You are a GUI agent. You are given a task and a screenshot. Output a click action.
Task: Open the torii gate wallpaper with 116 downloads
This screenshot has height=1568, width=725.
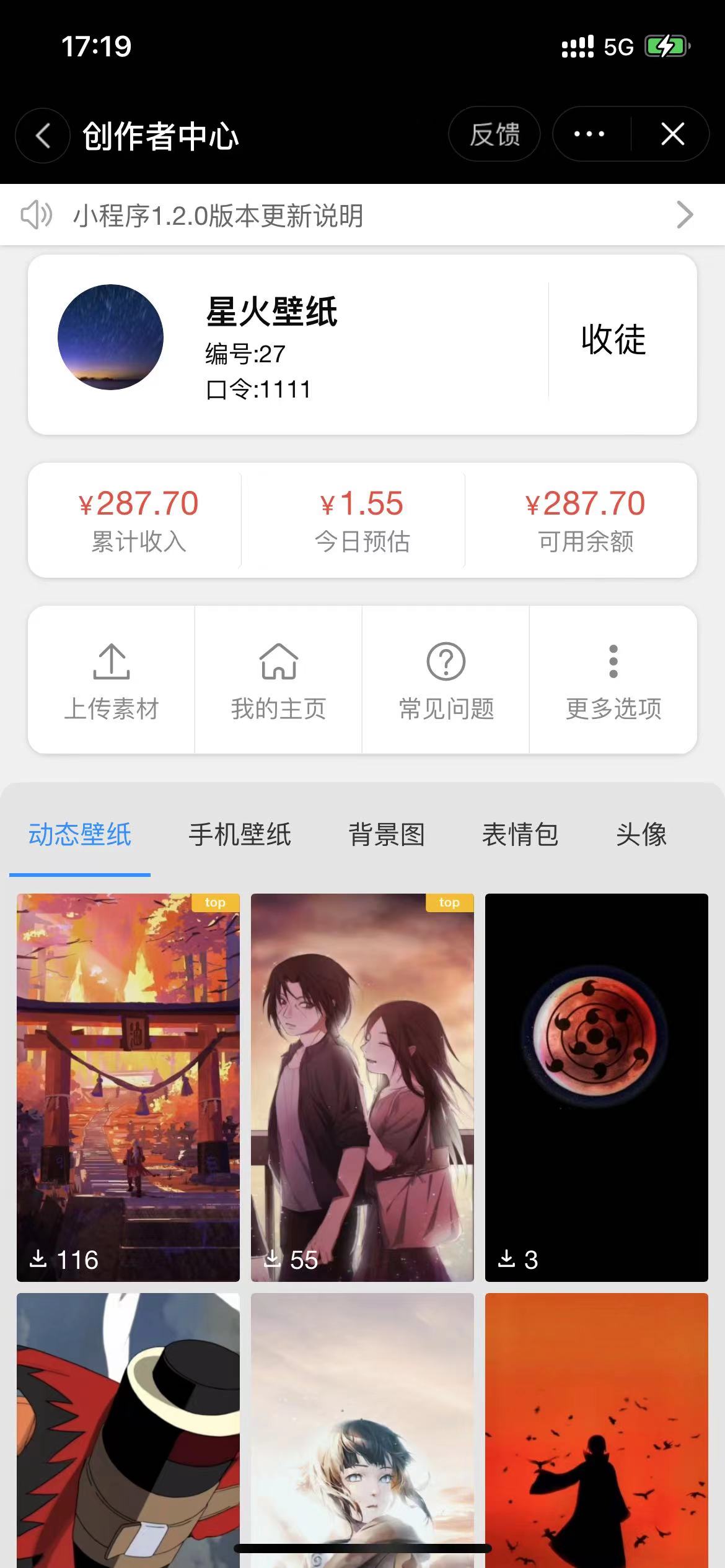(128, 1087)
